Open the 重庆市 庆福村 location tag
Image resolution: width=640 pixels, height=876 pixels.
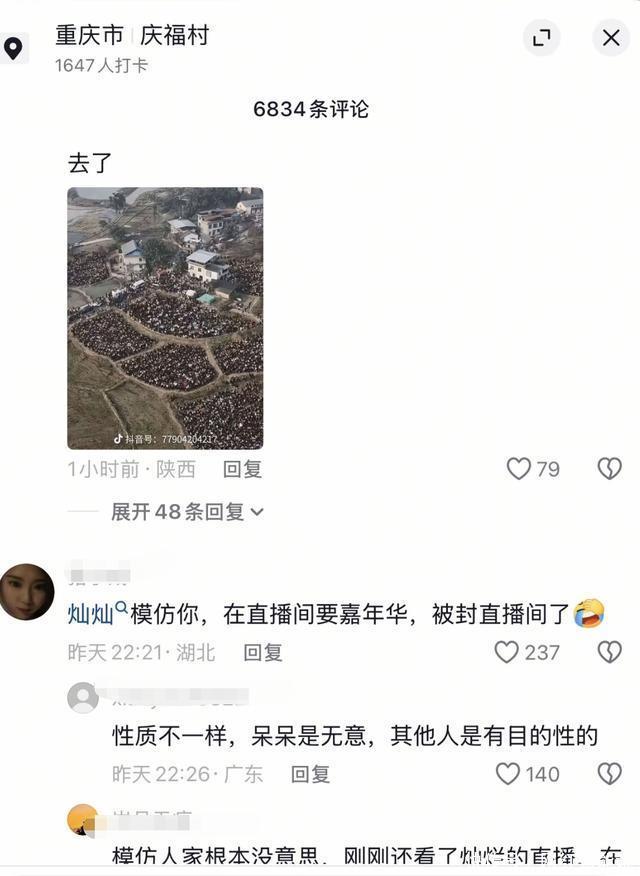point(132,36)
